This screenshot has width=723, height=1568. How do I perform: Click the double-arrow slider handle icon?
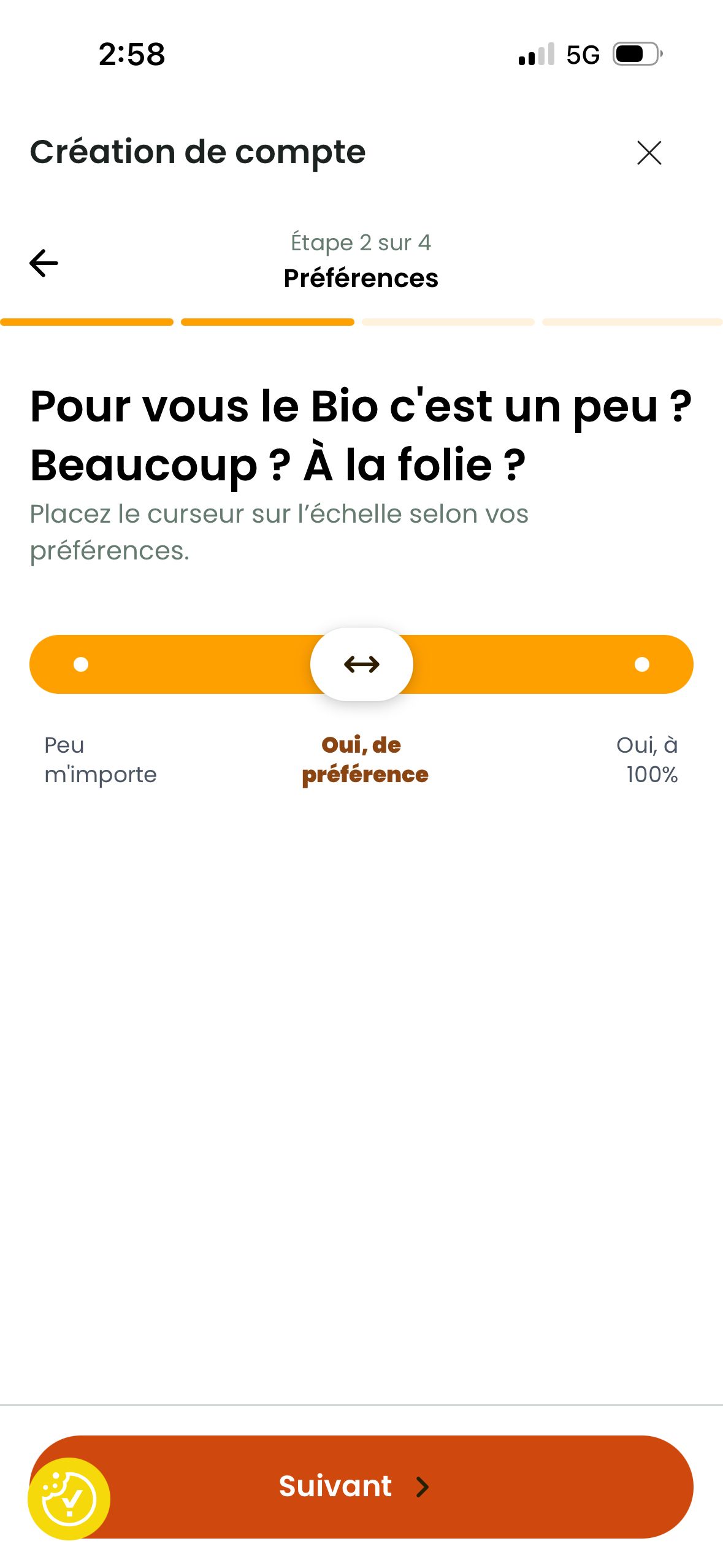(362, 664)
